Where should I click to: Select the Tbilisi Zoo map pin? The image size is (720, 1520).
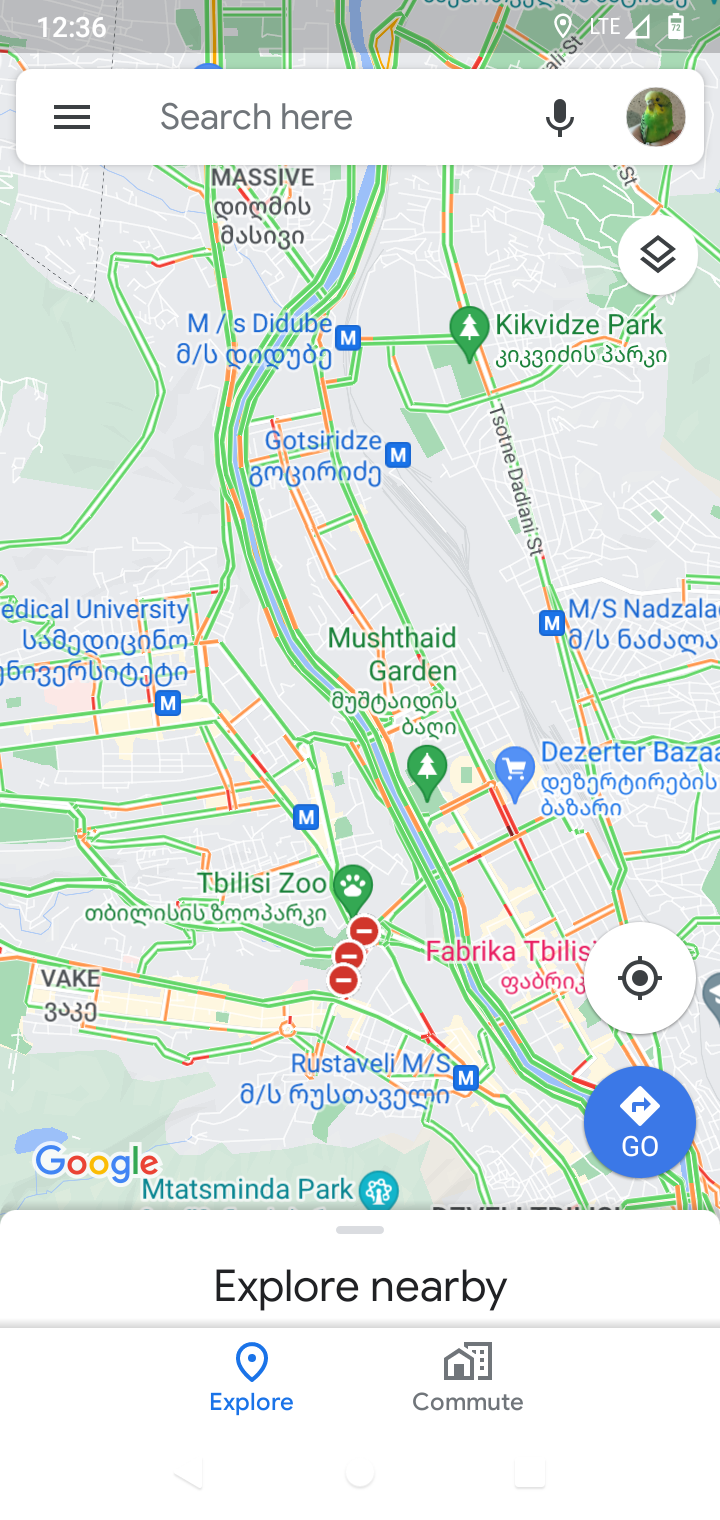click(x=352, y=884)
